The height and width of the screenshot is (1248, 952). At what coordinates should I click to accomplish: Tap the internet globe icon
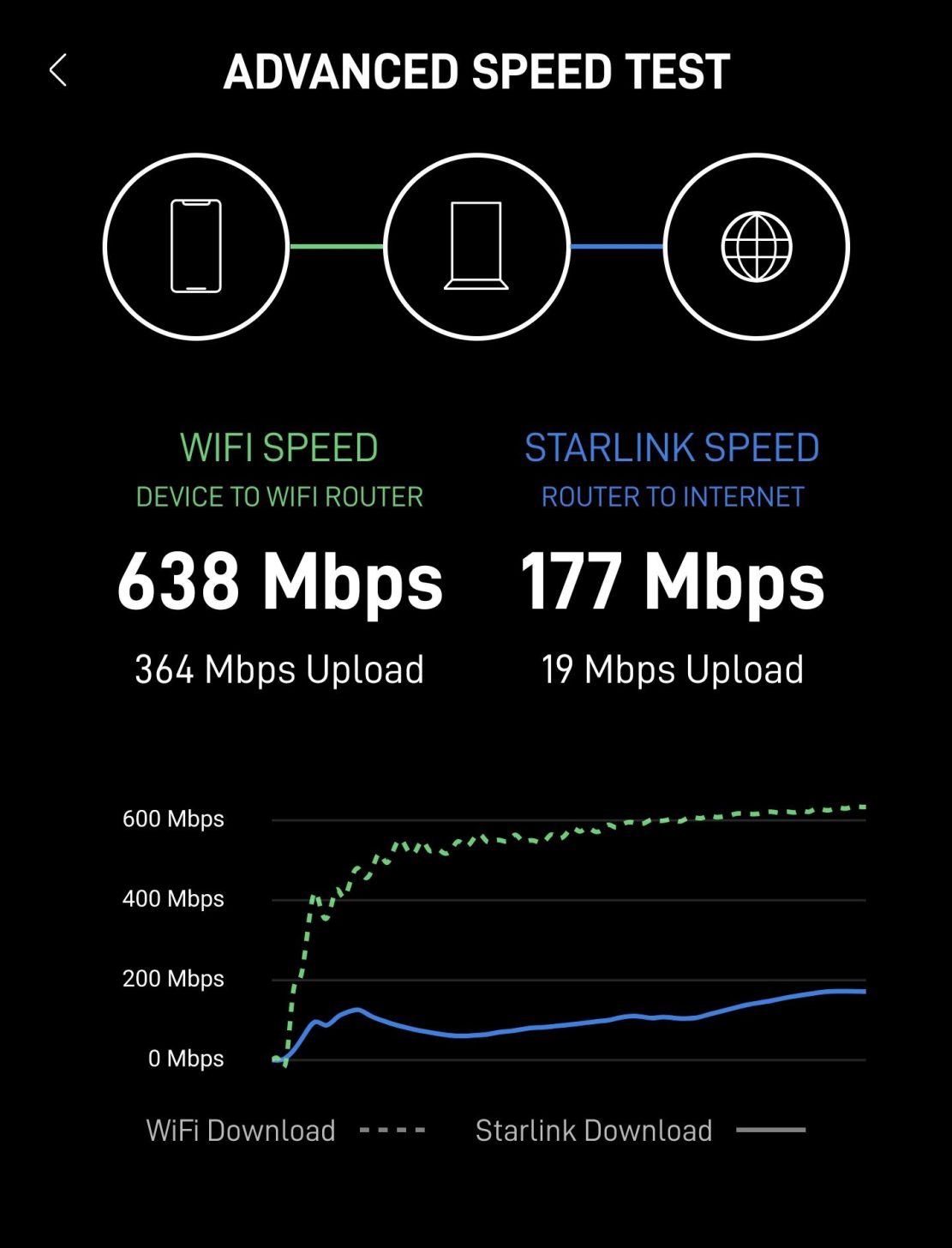757,246
